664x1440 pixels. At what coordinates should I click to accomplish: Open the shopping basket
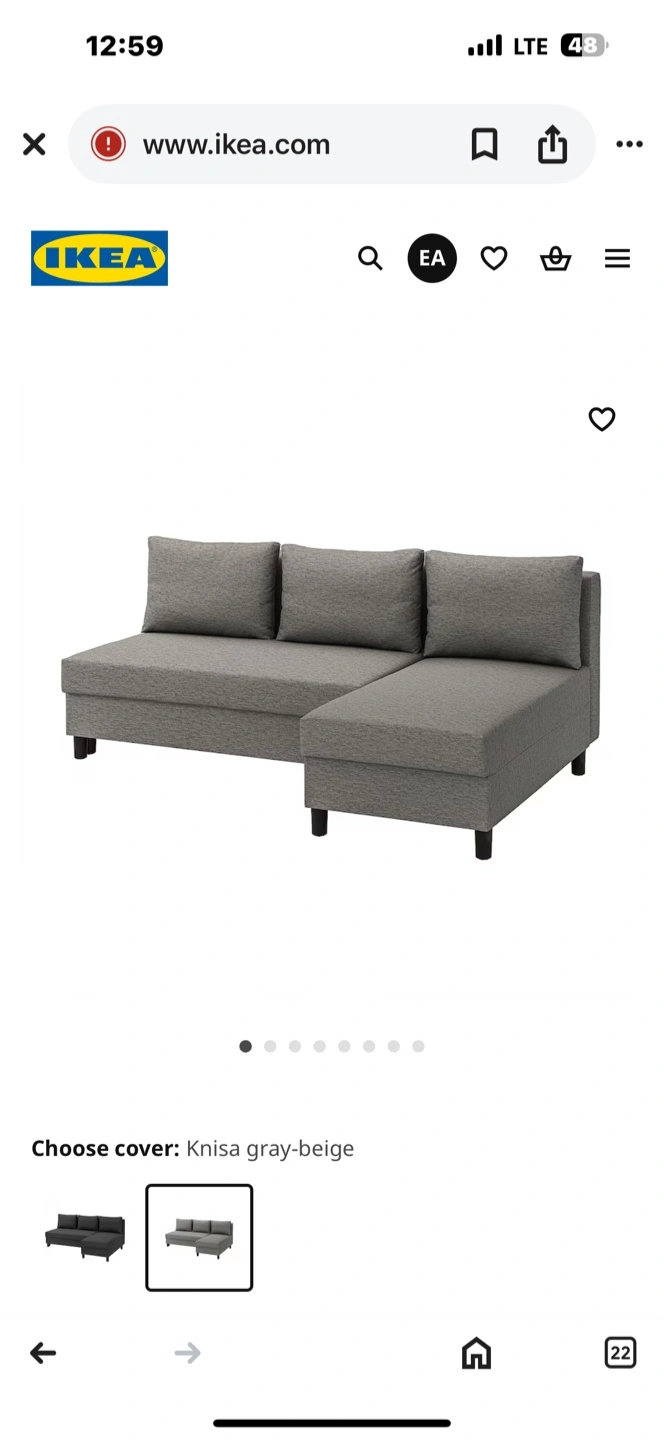click(555, 259)
